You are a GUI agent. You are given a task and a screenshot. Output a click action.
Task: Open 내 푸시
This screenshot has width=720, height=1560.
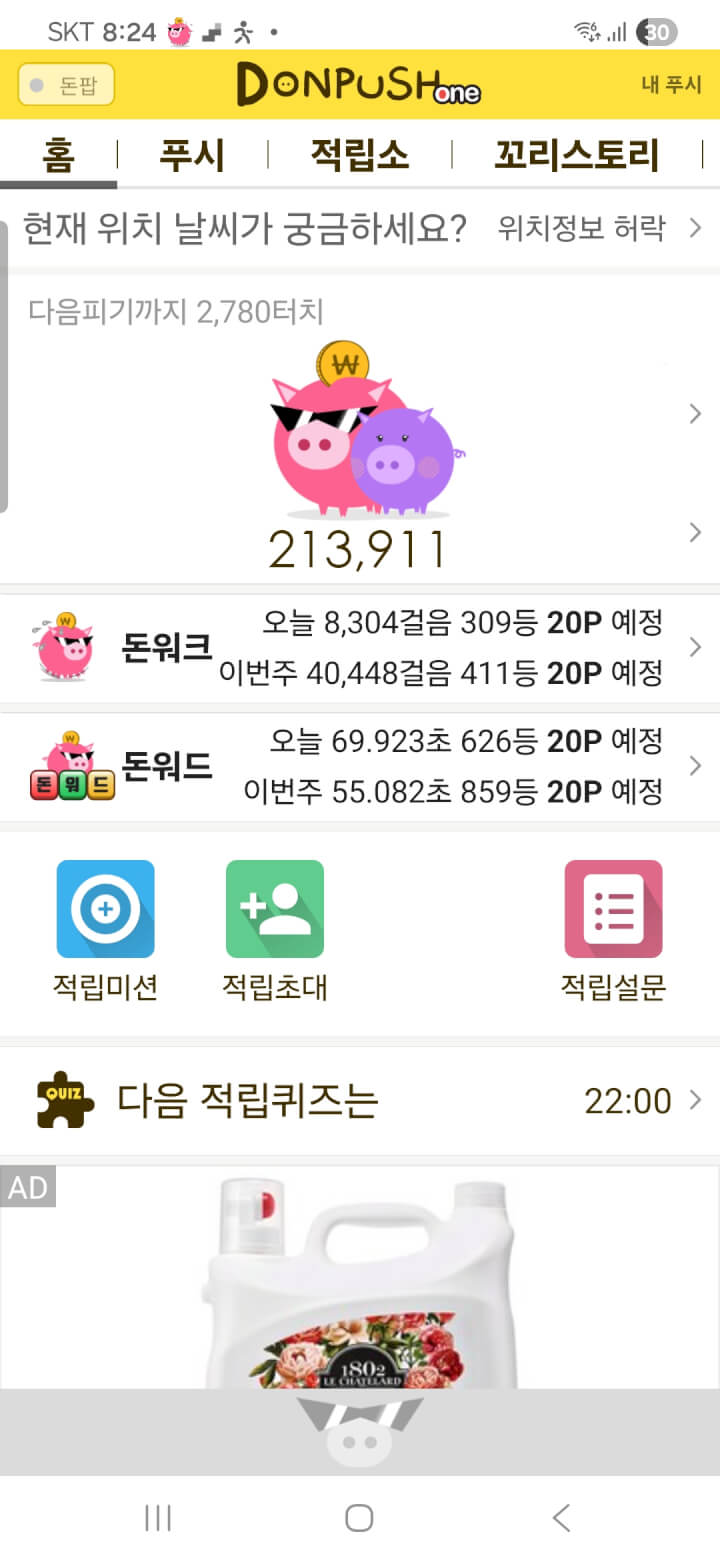(x=671, y=85)
